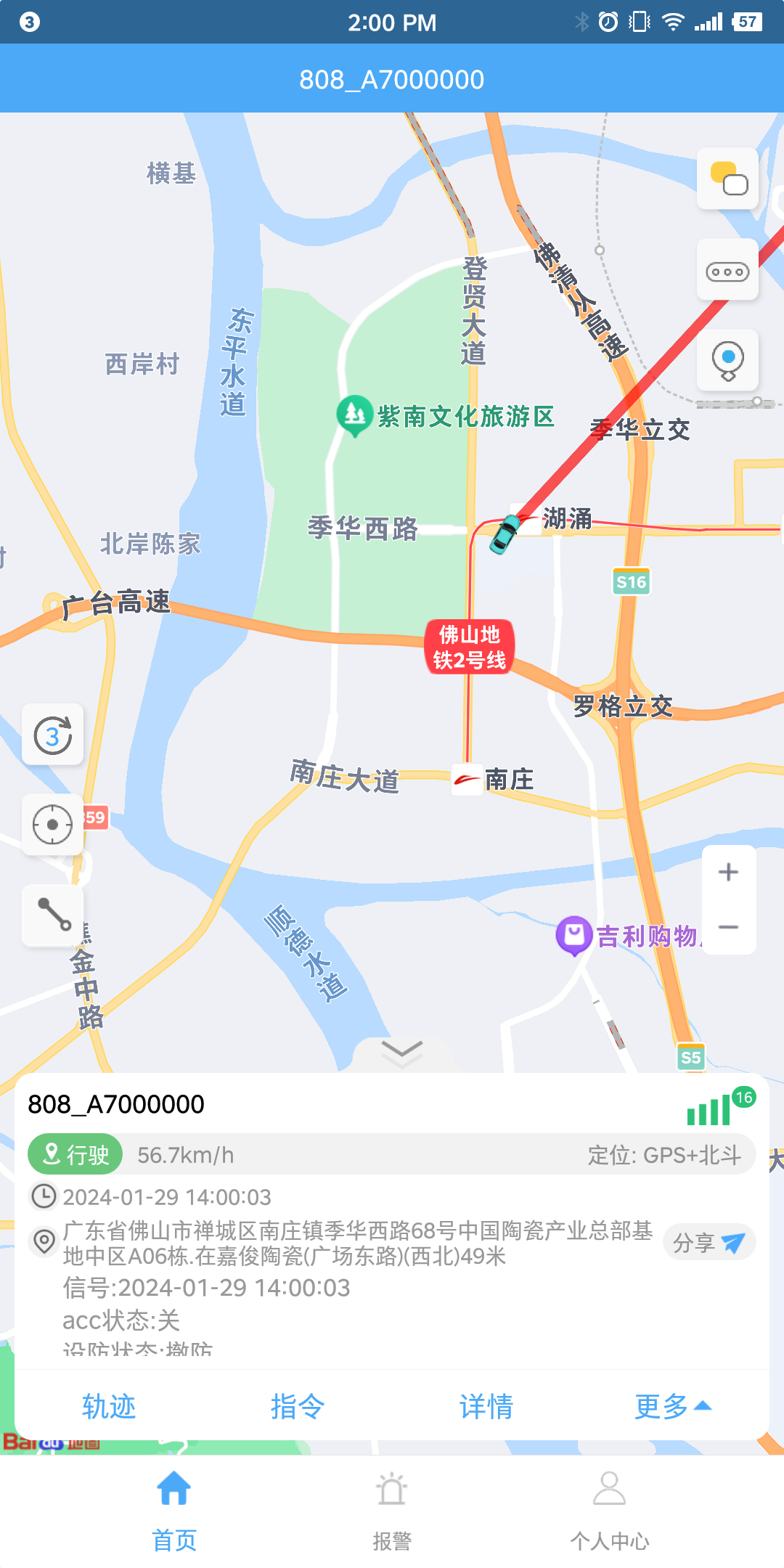Screen dimensions: 784x1568
Task: Tap the 3-second refresh timer icon
Action: (53, 735)
